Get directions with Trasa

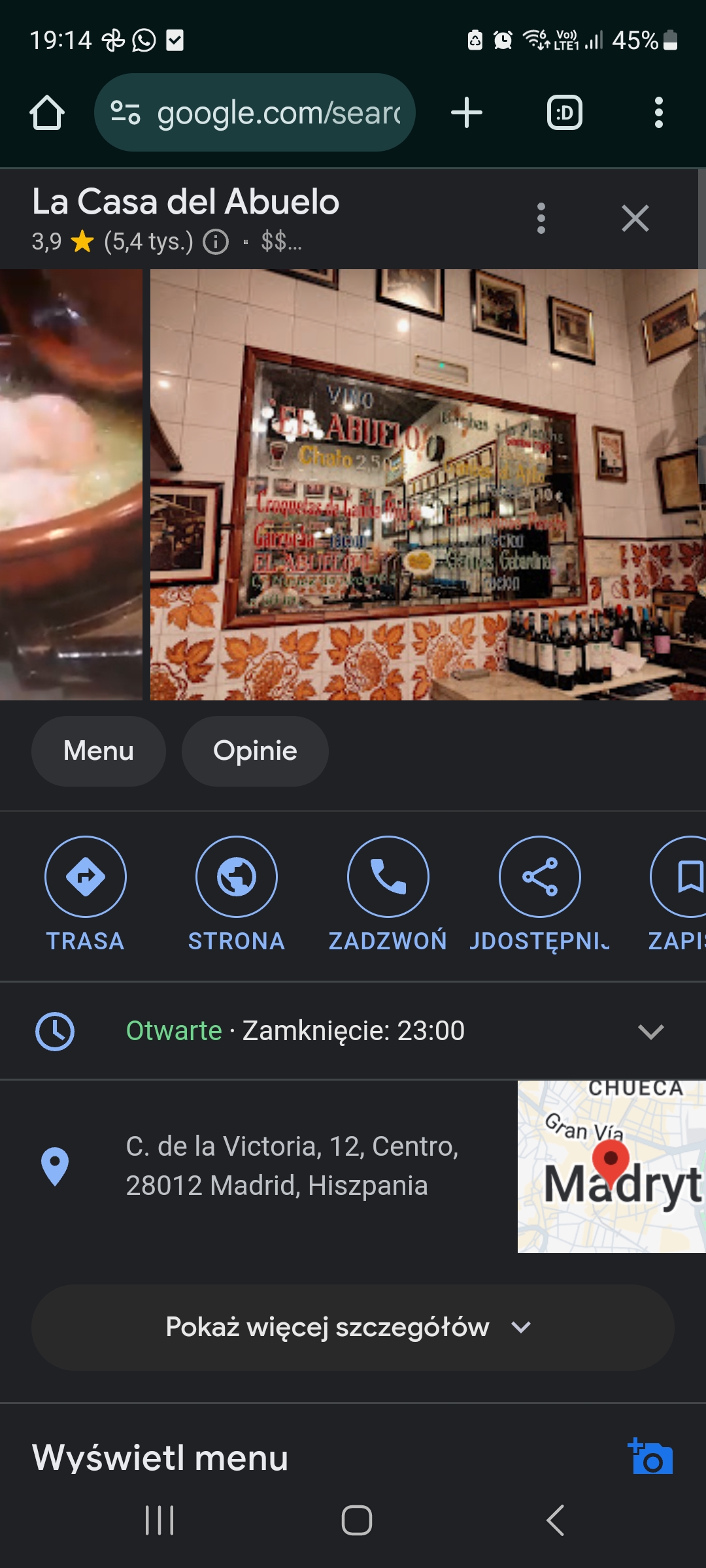pos(86,895)
